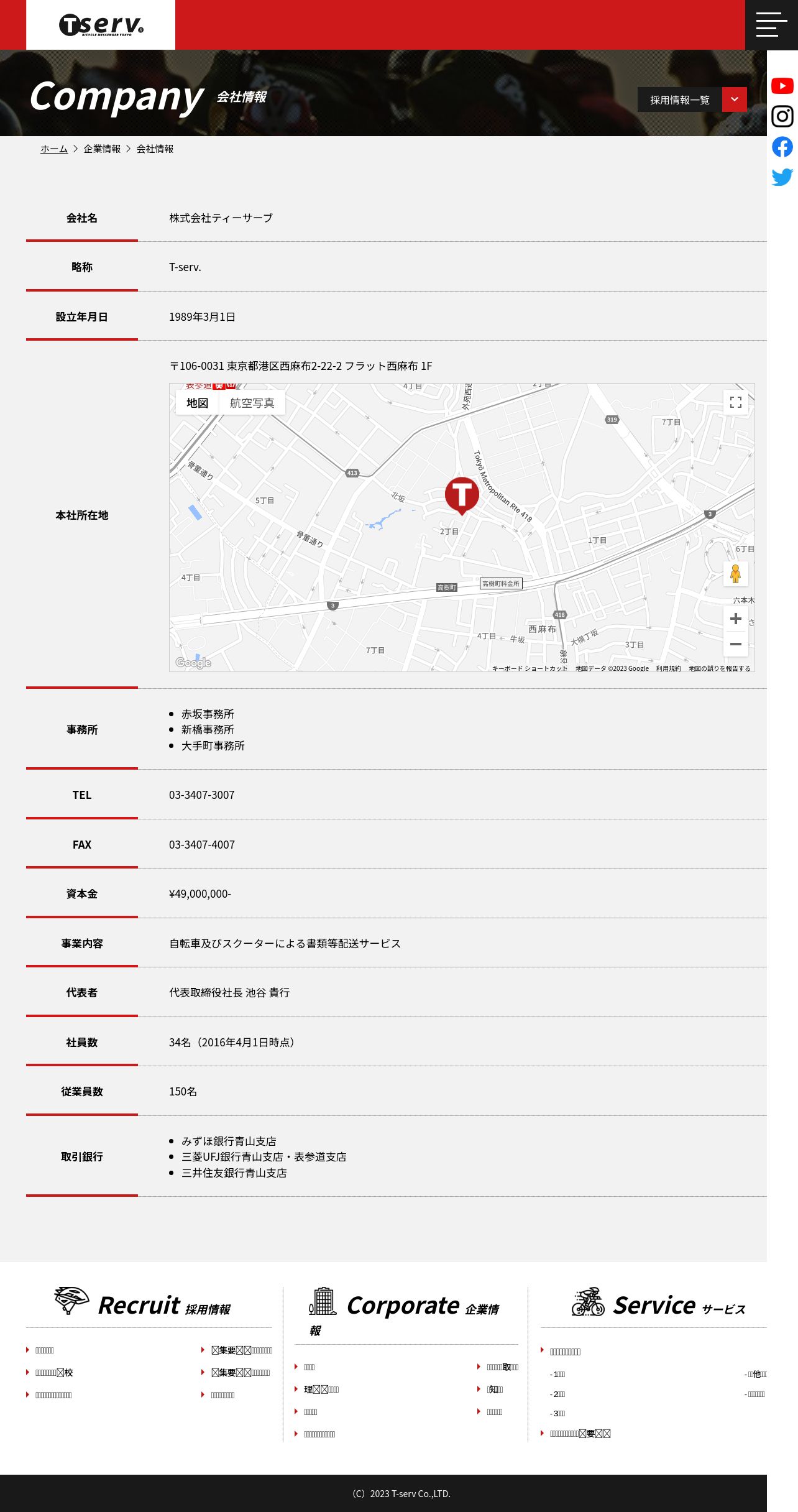Tap the red T map marker
This screenshot has height=1512, width=798.
[462, 496]
